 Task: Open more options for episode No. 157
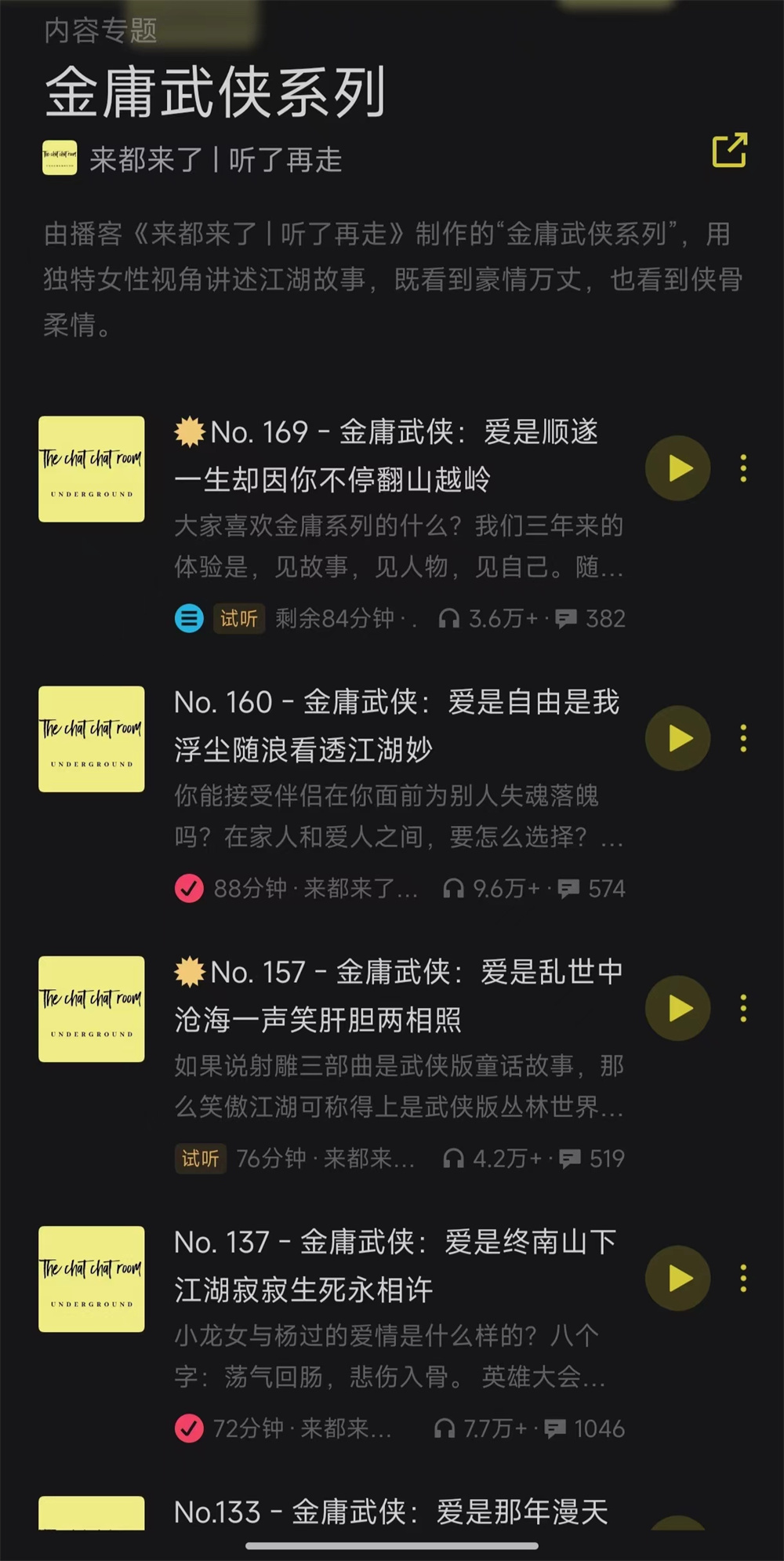743,1009
